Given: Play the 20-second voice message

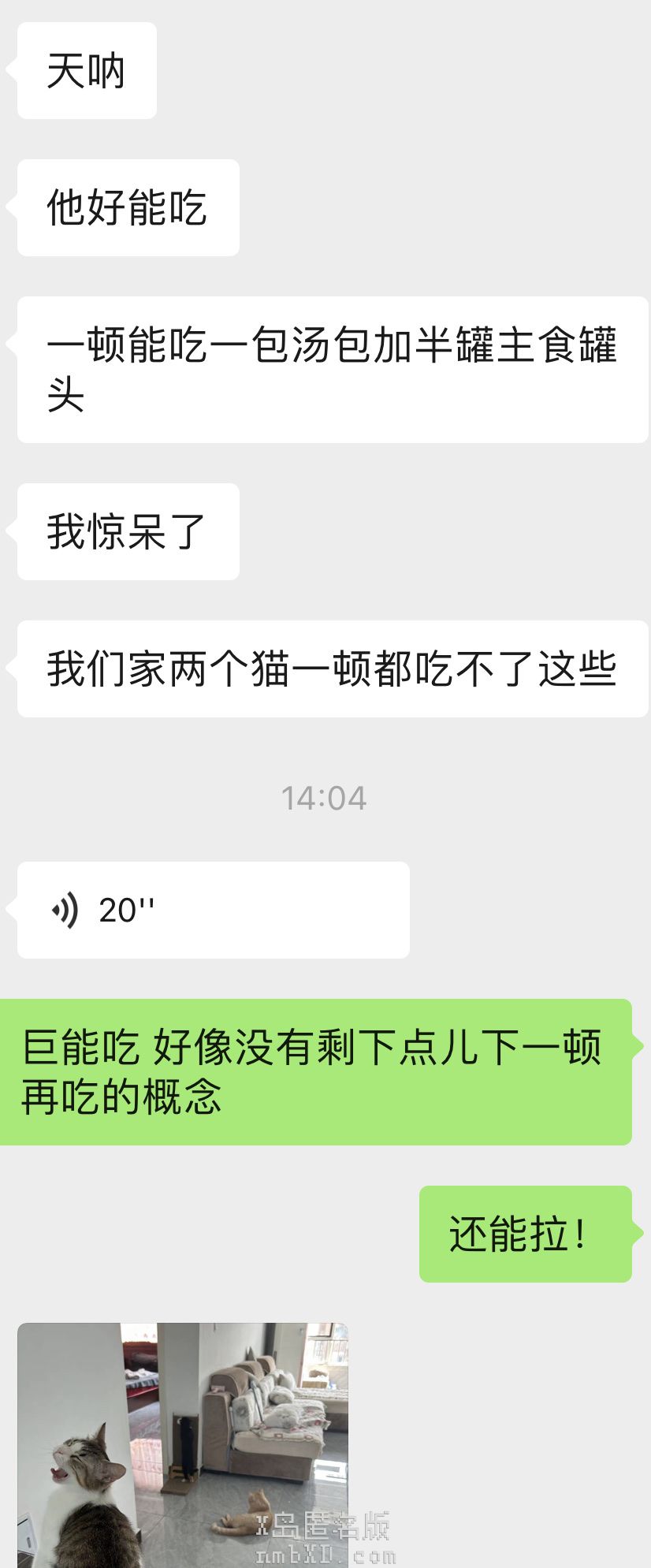Looking at the screenshot, I should tap(213, 910).
